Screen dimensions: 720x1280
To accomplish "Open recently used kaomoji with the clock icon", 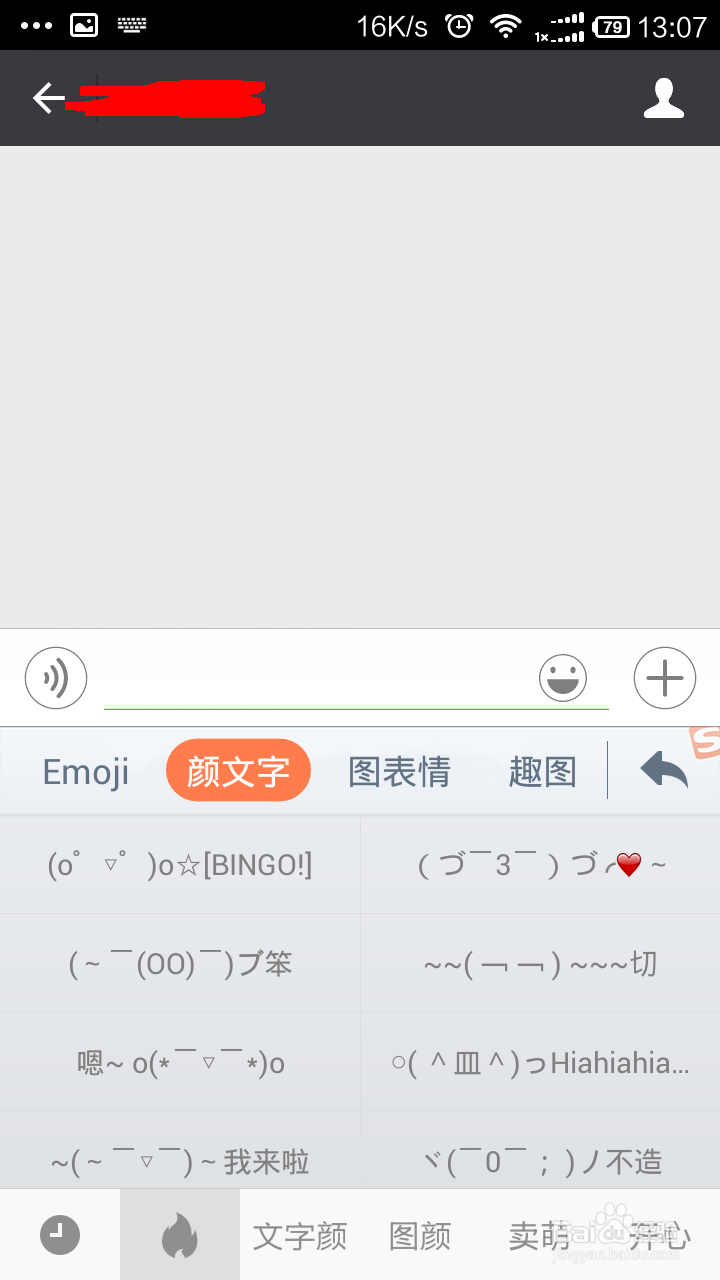I will pos(60,1234).
